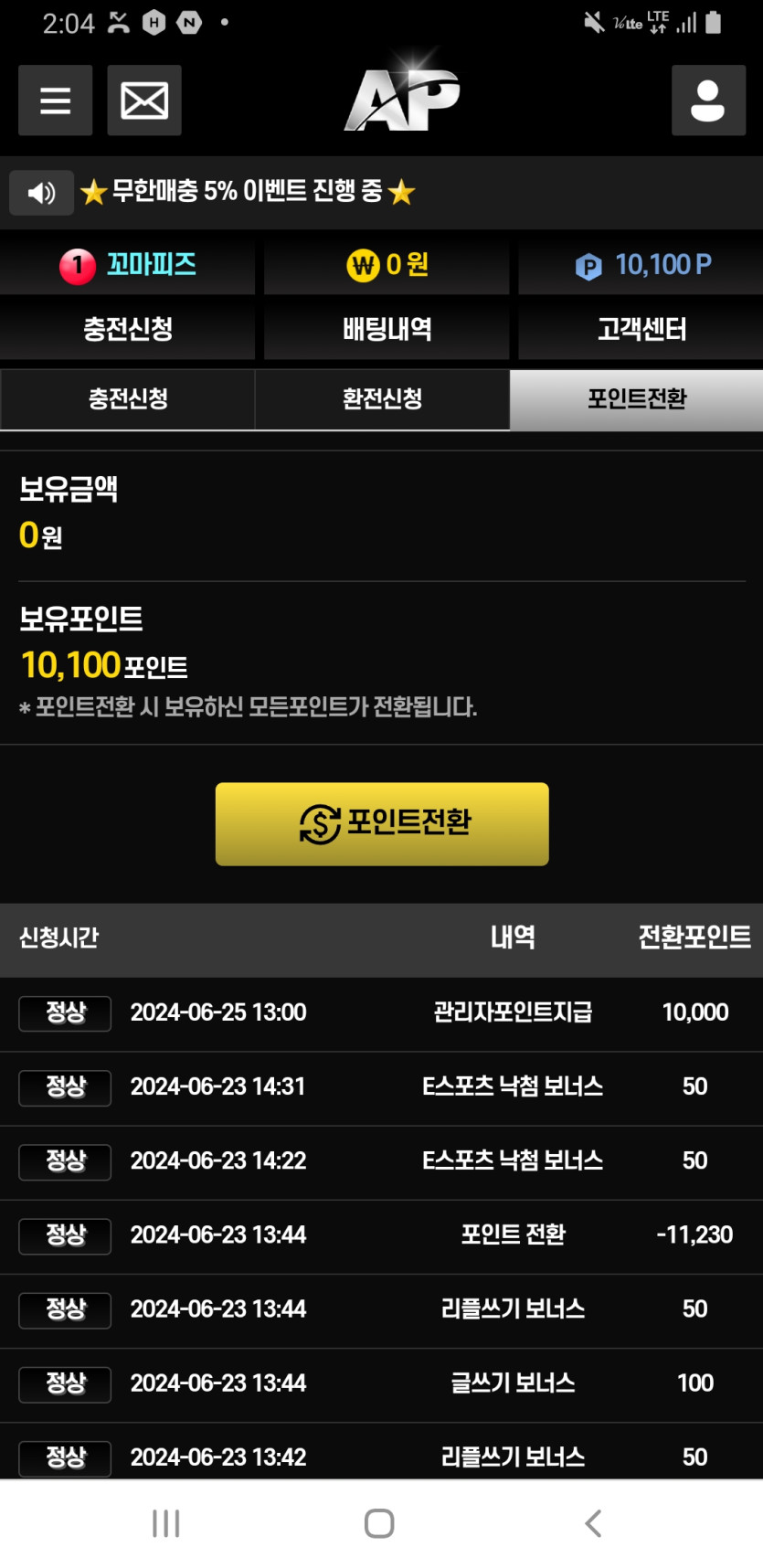Viewport: 763px width, 1568px height.
Task: Switch to the 충전신청 tab
Action: pyautogui.click(x=128, y=399)
